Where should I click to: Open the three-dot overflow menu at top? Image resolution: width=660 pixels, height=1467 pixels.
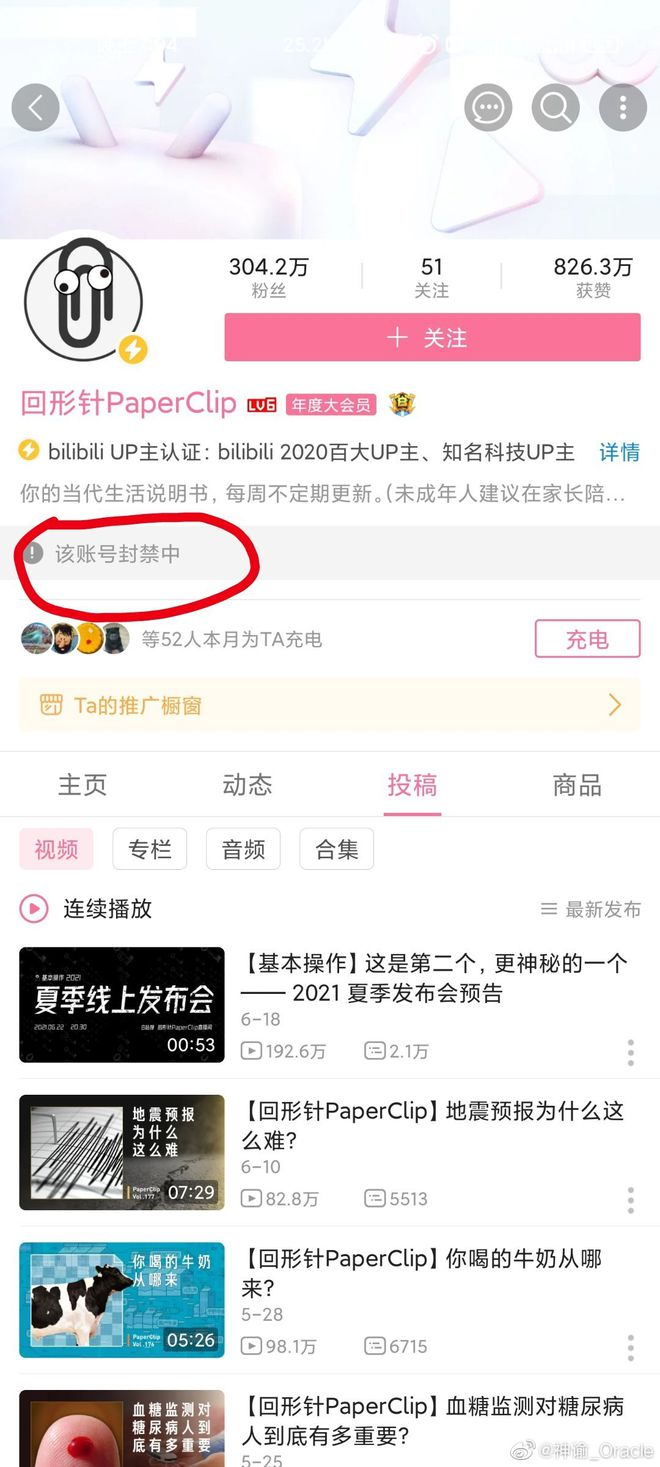tap(622, 107)
